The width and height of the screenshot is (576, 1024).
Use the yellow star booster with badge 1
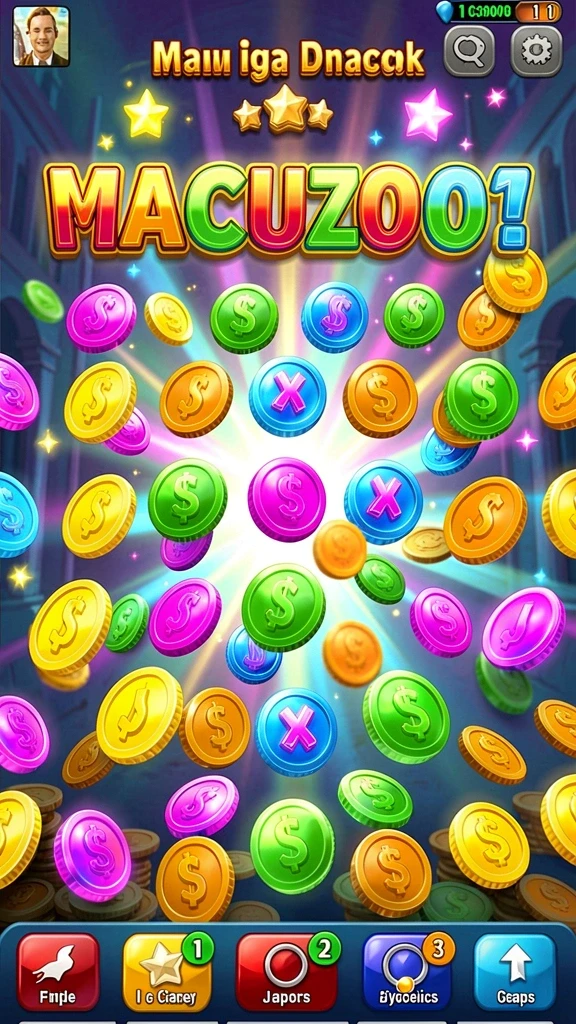(167, 972)
